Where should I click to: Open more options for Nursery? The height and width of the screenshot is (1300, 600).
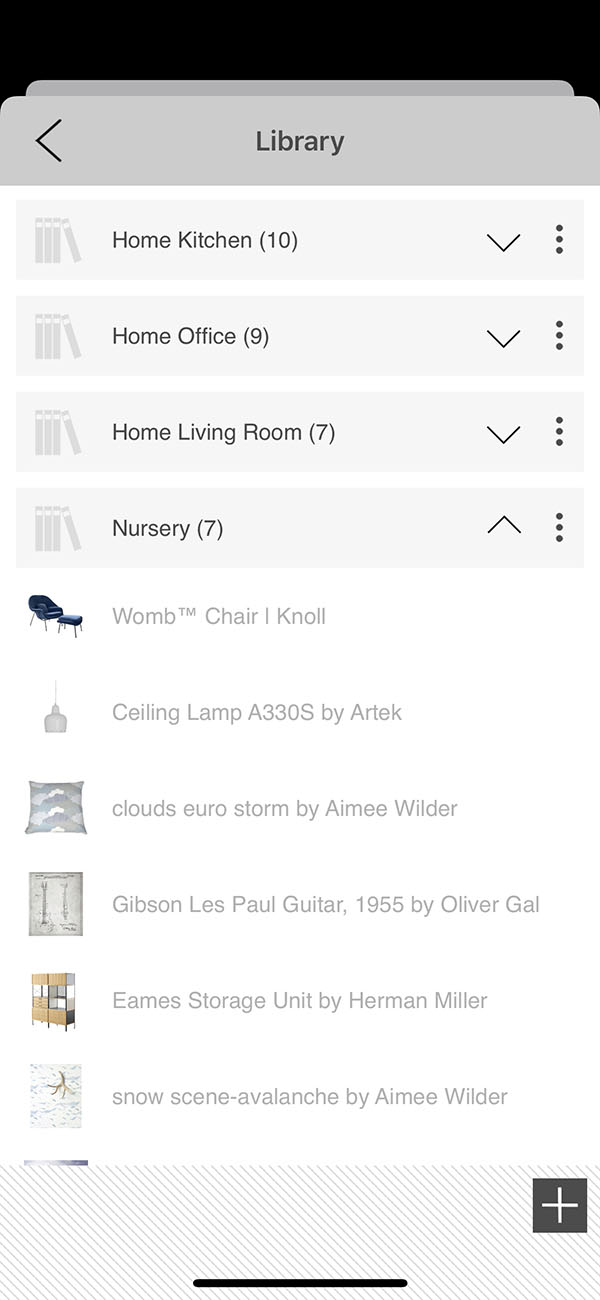point(559,528)
